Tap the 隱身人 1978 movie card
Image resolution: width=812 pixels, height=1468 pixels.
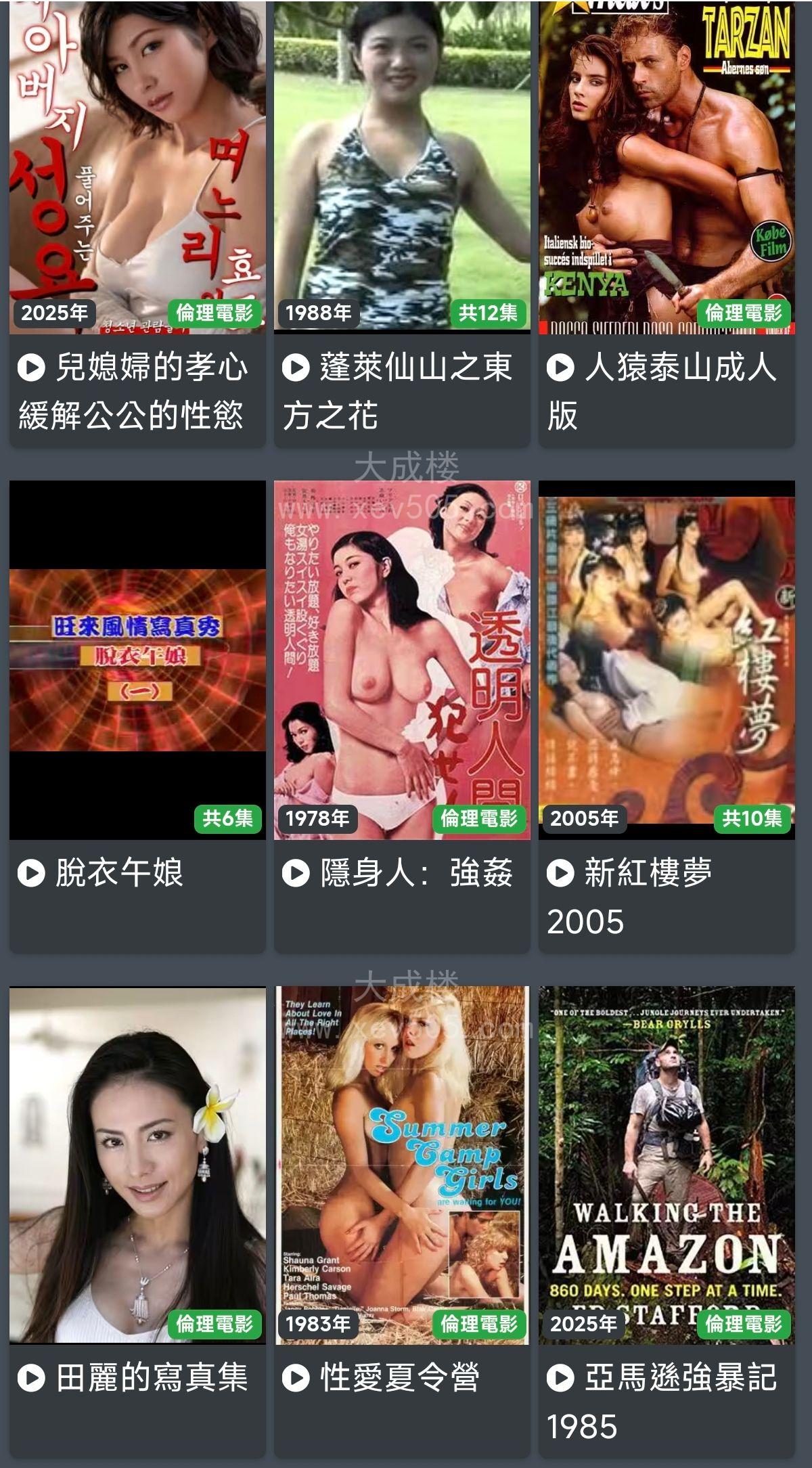click(x=402, y=660)
